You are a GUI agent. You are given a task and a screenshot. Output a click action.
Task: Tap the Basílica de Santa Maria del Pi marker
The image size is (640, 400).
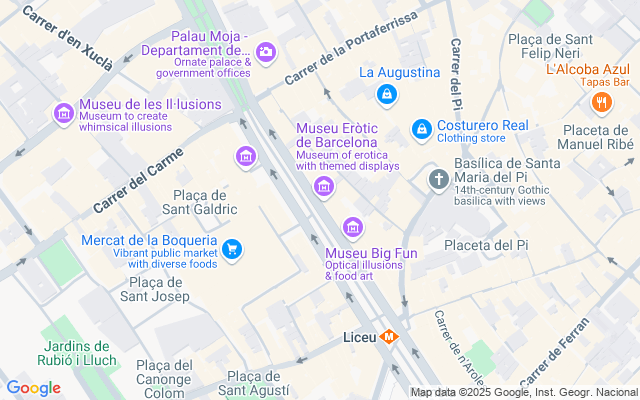point(438,181)
